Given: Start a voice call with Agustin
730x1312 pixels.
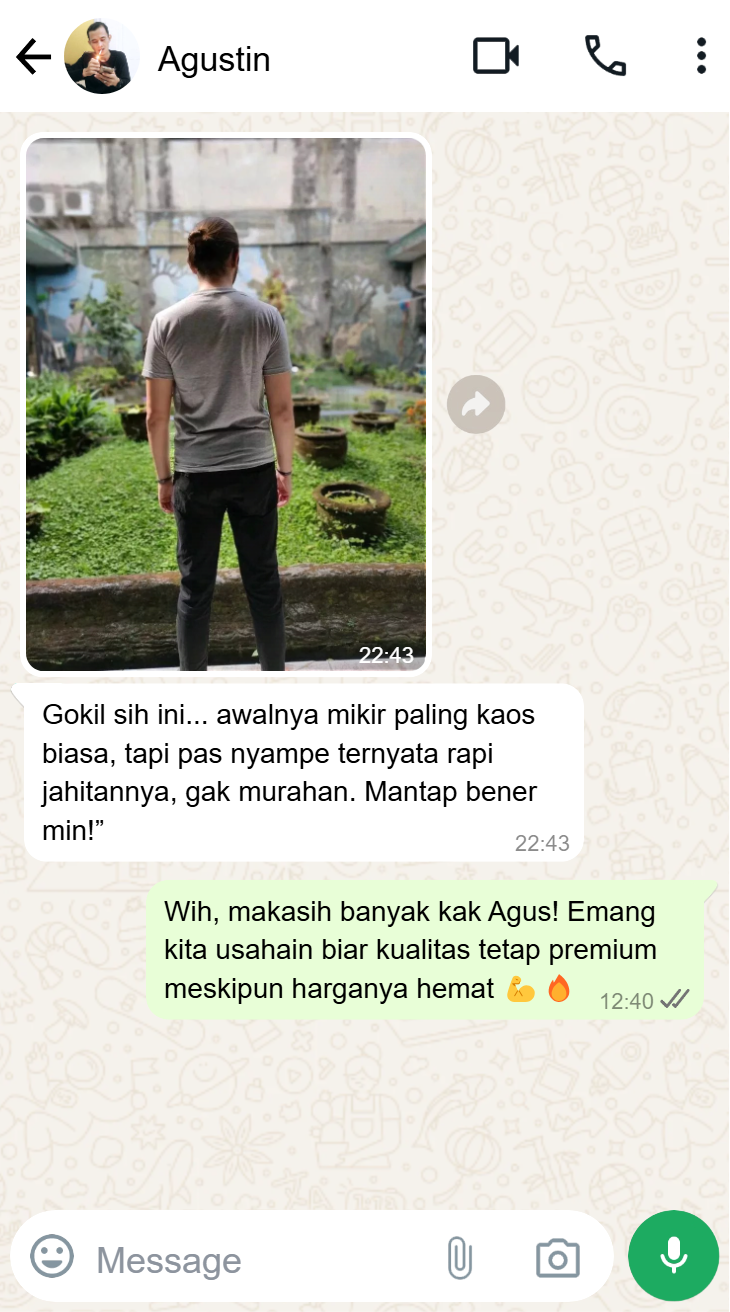Looking at the screenshot, I should (605, 56).
